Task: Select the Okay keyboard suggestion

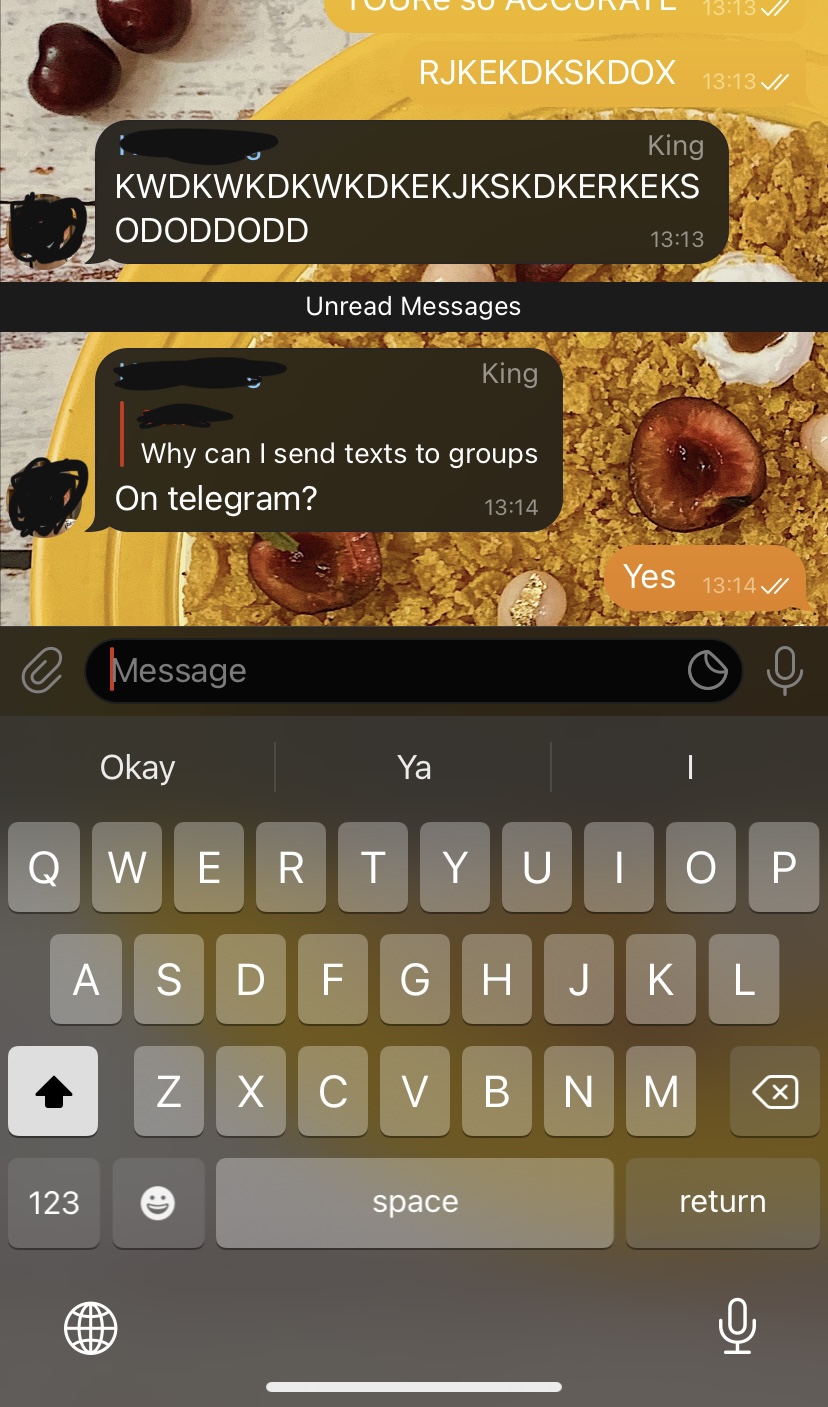Action: 138,767
